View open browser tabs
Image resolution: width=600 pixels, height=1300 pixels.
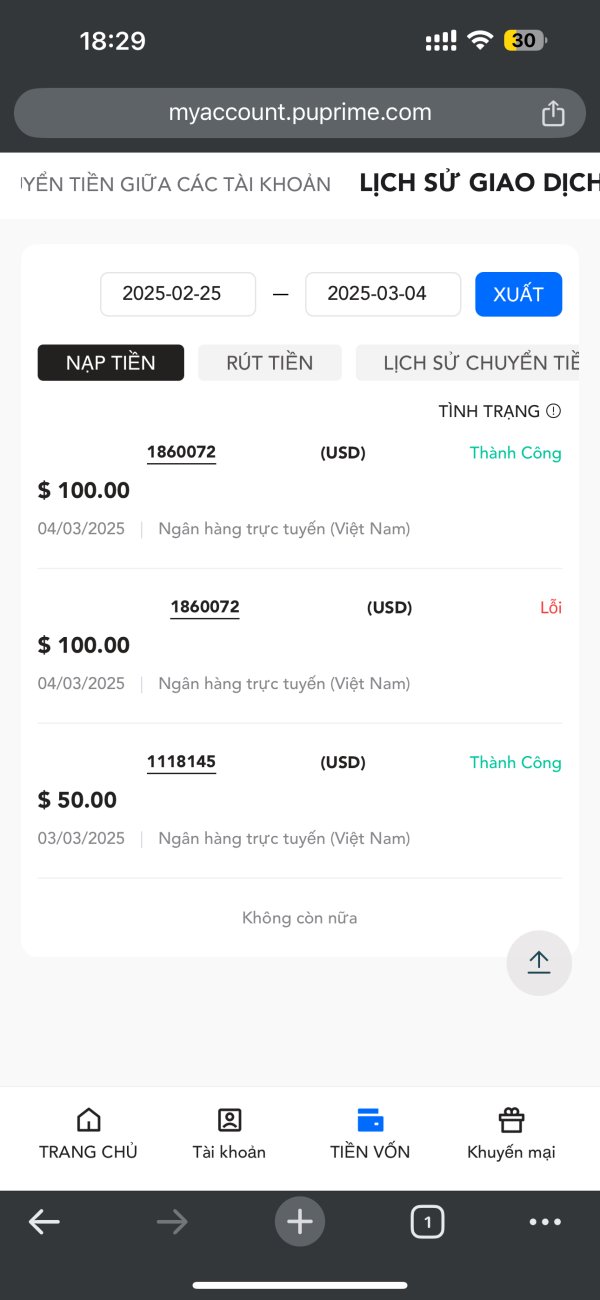coord(427,1221)
